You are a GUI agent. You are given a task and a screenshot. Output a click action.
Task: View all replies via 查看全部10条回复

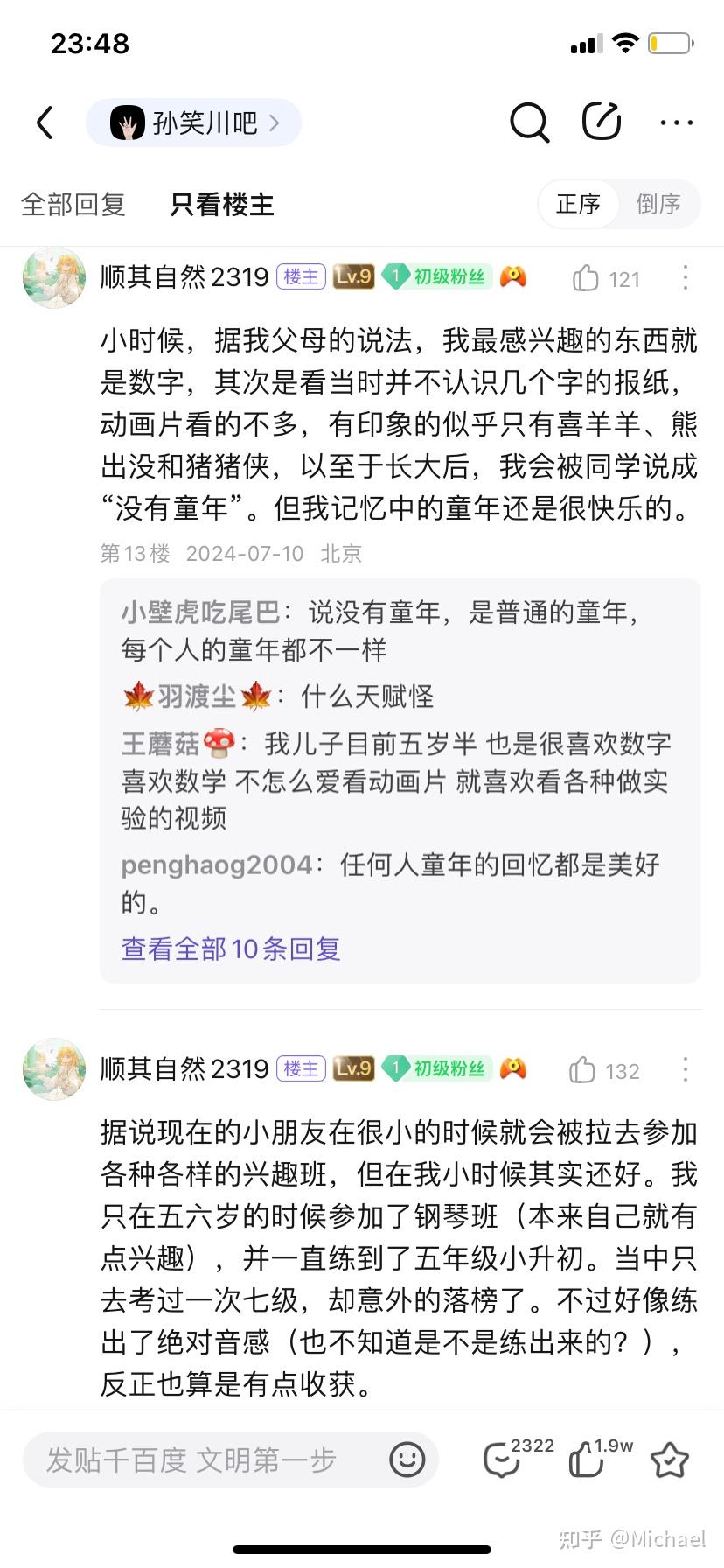click(231, 948)
